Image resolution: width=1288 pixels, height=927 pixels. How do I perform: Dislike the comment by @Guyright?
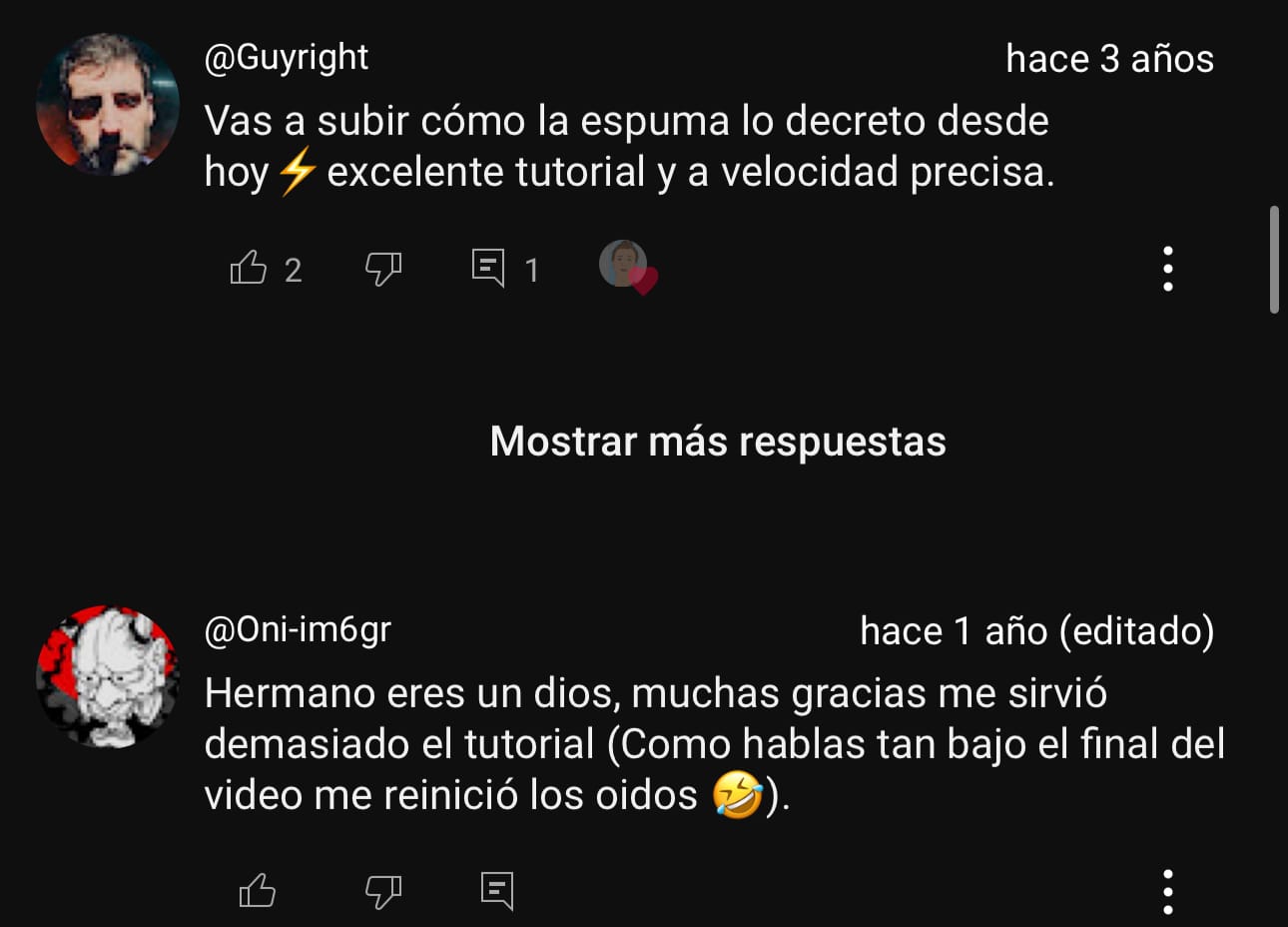pyautogui.click(x=383, y=268)
